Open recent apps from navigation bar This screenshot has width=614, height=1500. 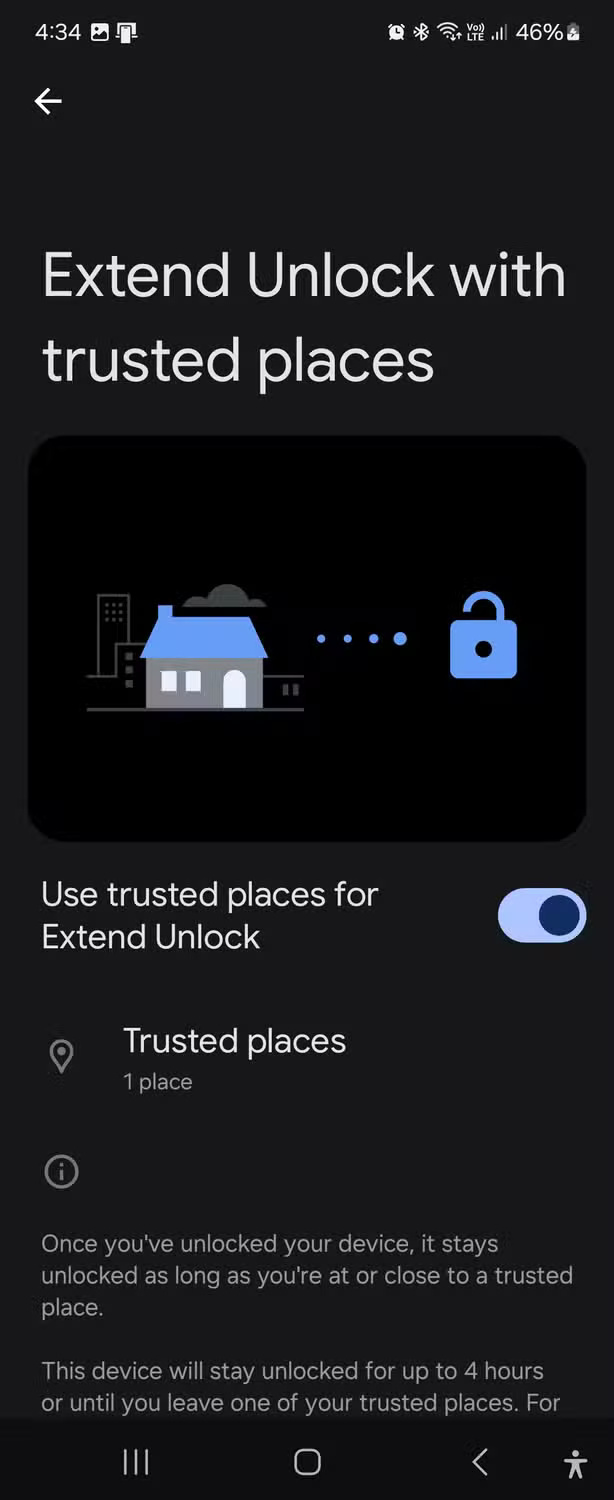(136, 1462)
